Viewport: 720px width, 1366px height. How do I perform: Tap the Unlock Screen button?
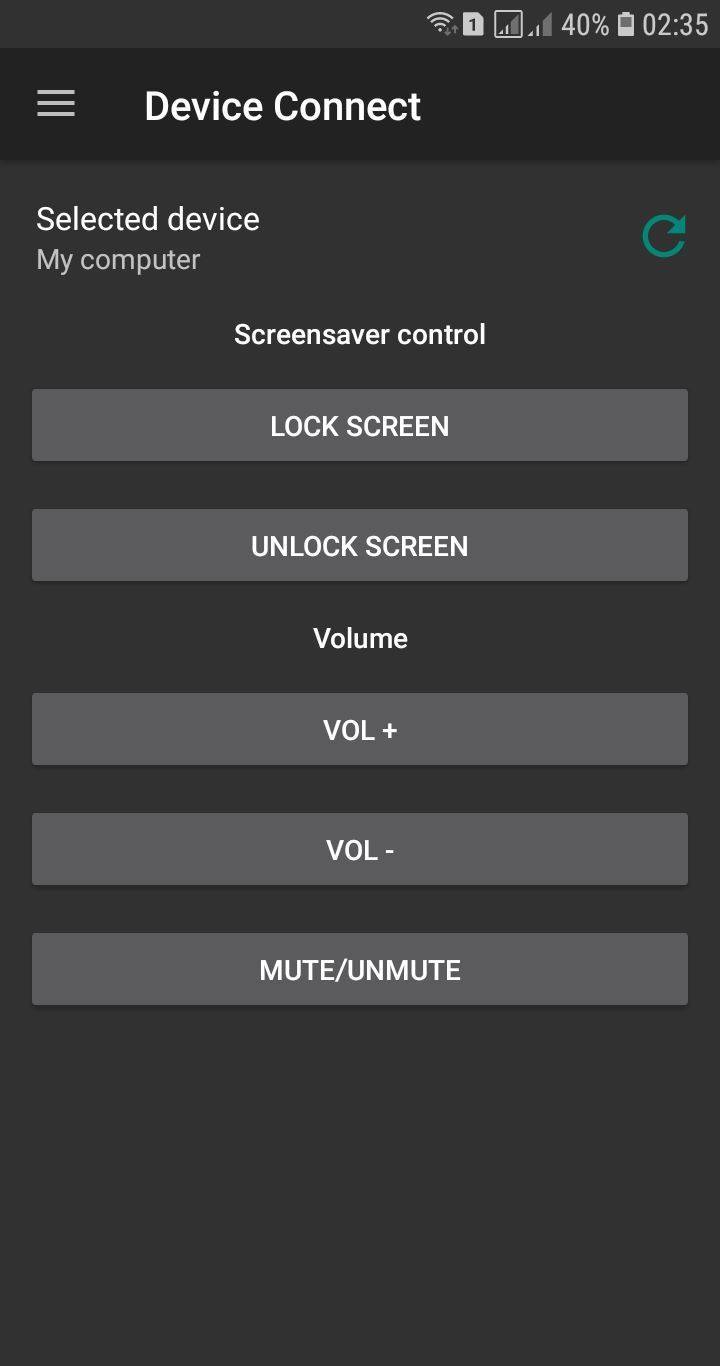tap(360, 546)
